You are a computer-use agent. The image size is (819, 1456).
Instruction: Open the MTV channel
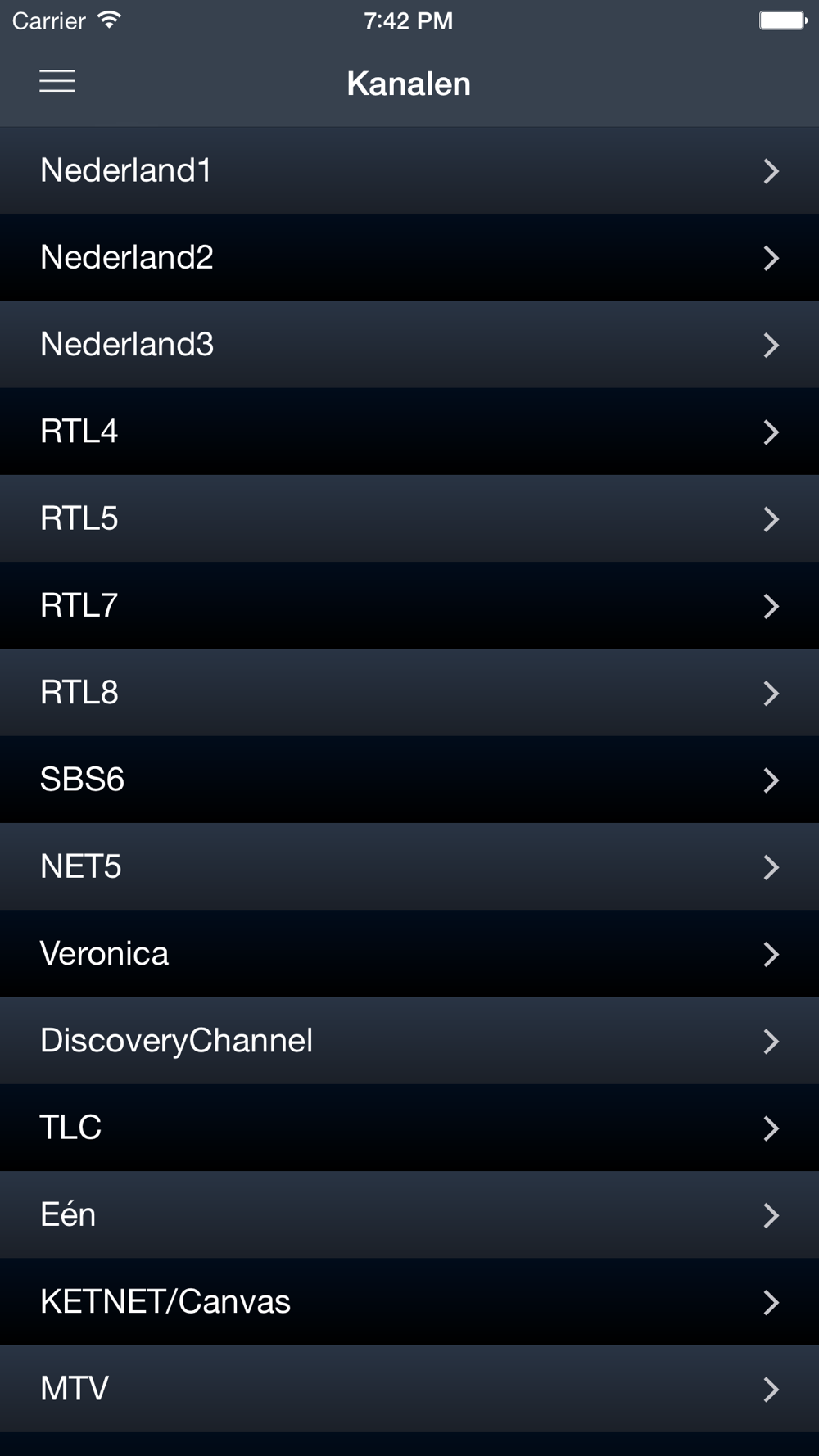(x=409, y=1388)
